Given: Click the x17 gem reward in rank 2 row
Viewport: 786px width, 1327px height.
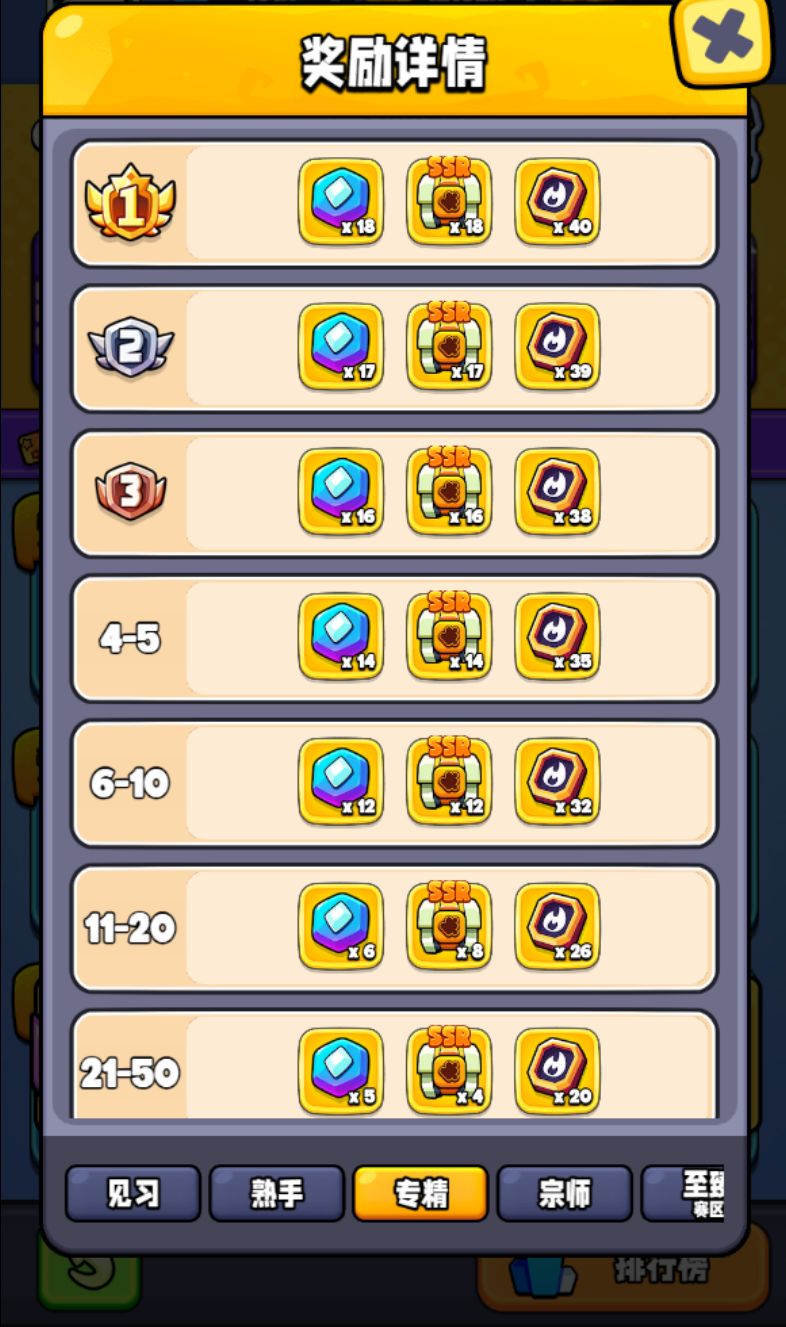Looking at the screenshot, I should (341, 348).
